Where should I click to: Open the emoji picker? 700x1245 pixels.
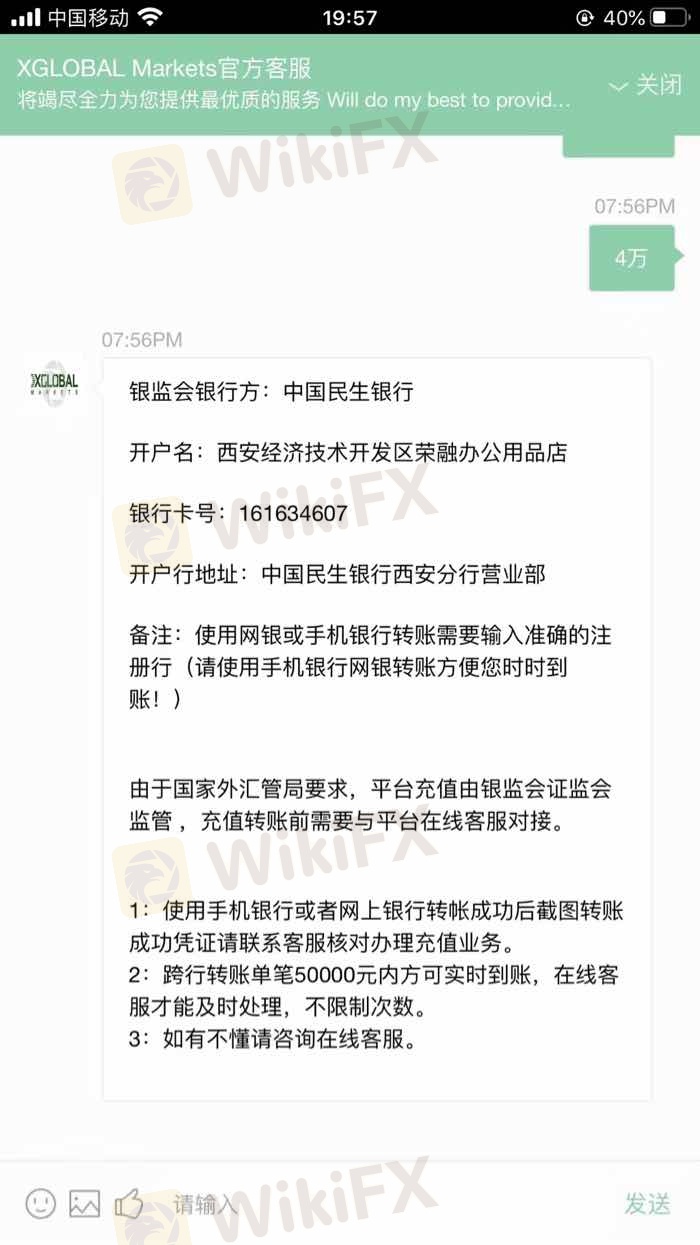(x=40, y=1203)
